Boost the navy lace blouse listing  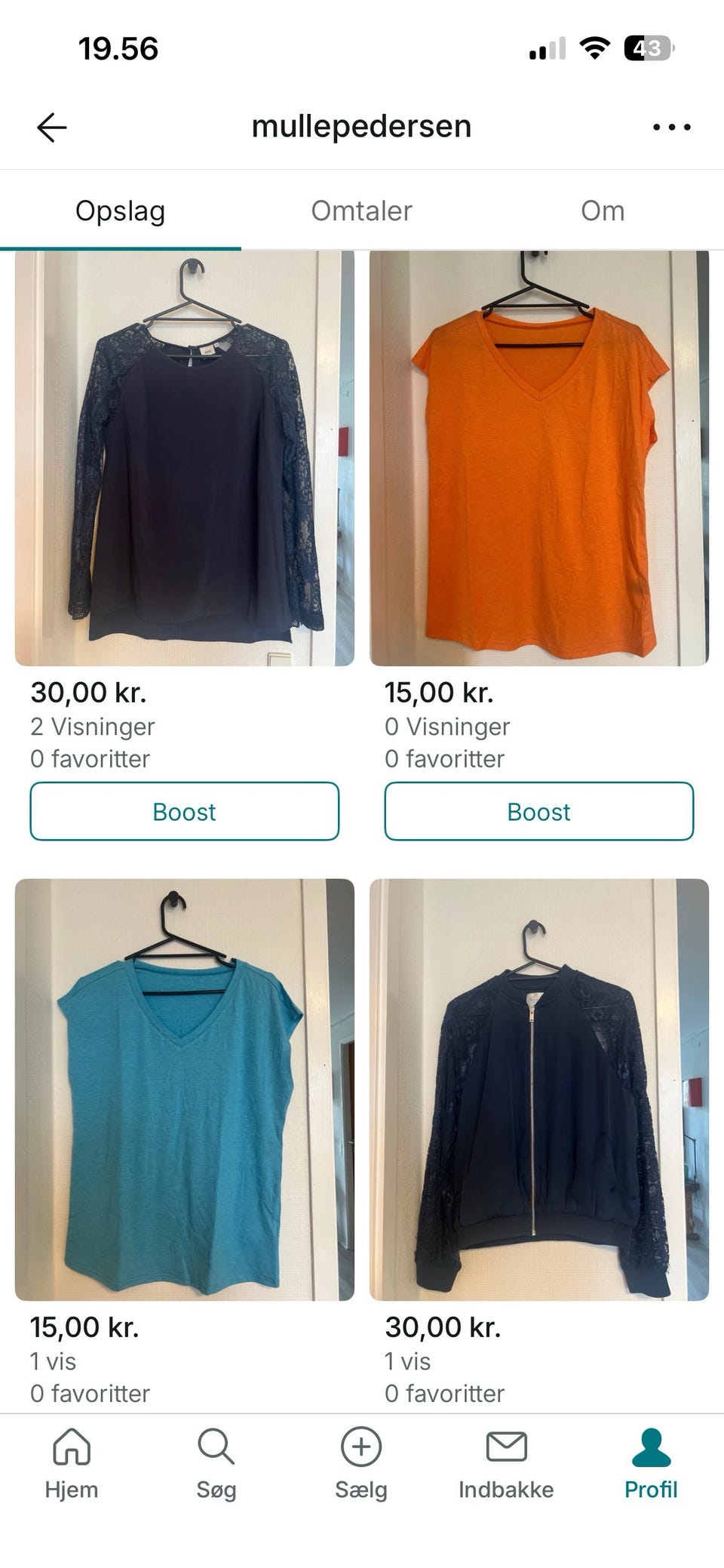[x=185, y=812]
